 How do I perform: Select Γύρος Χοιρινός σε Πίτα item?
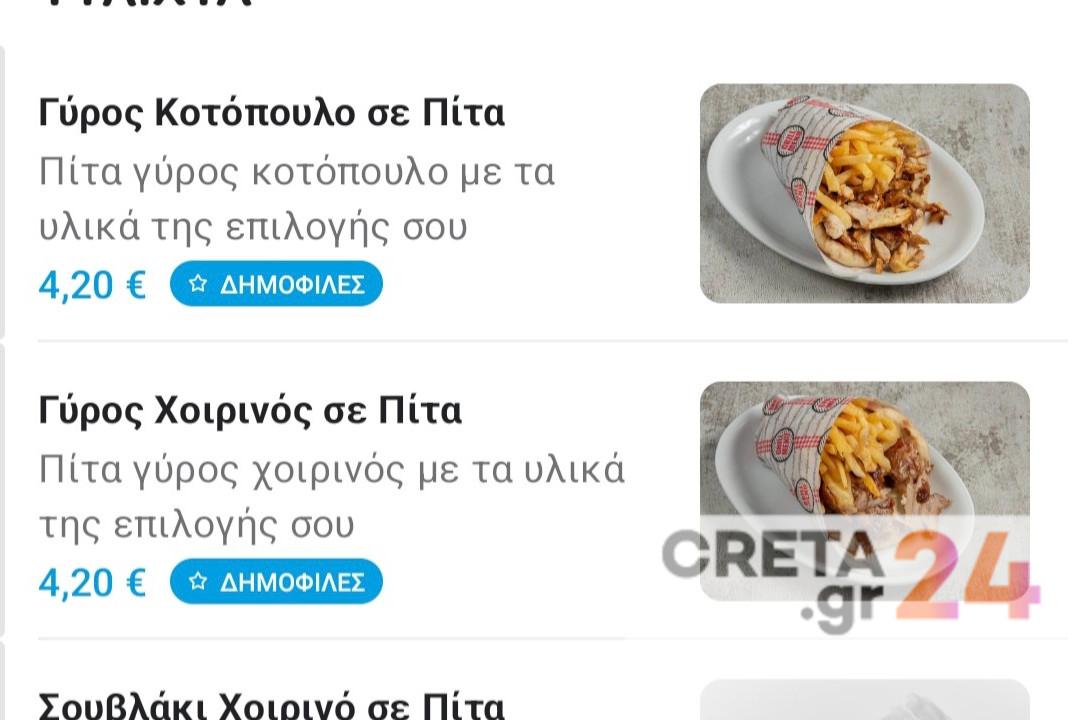coord(250,411)
